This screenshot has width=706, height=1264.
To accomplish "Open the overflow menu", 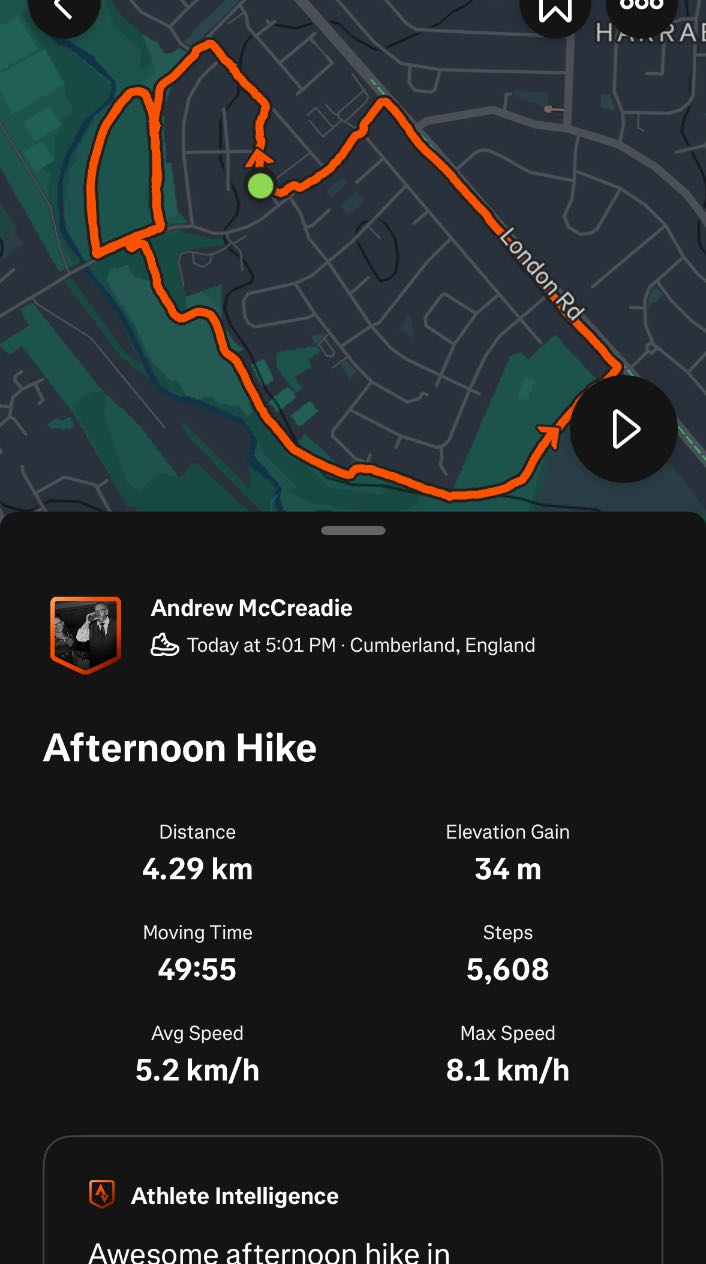I will (642, 8).
